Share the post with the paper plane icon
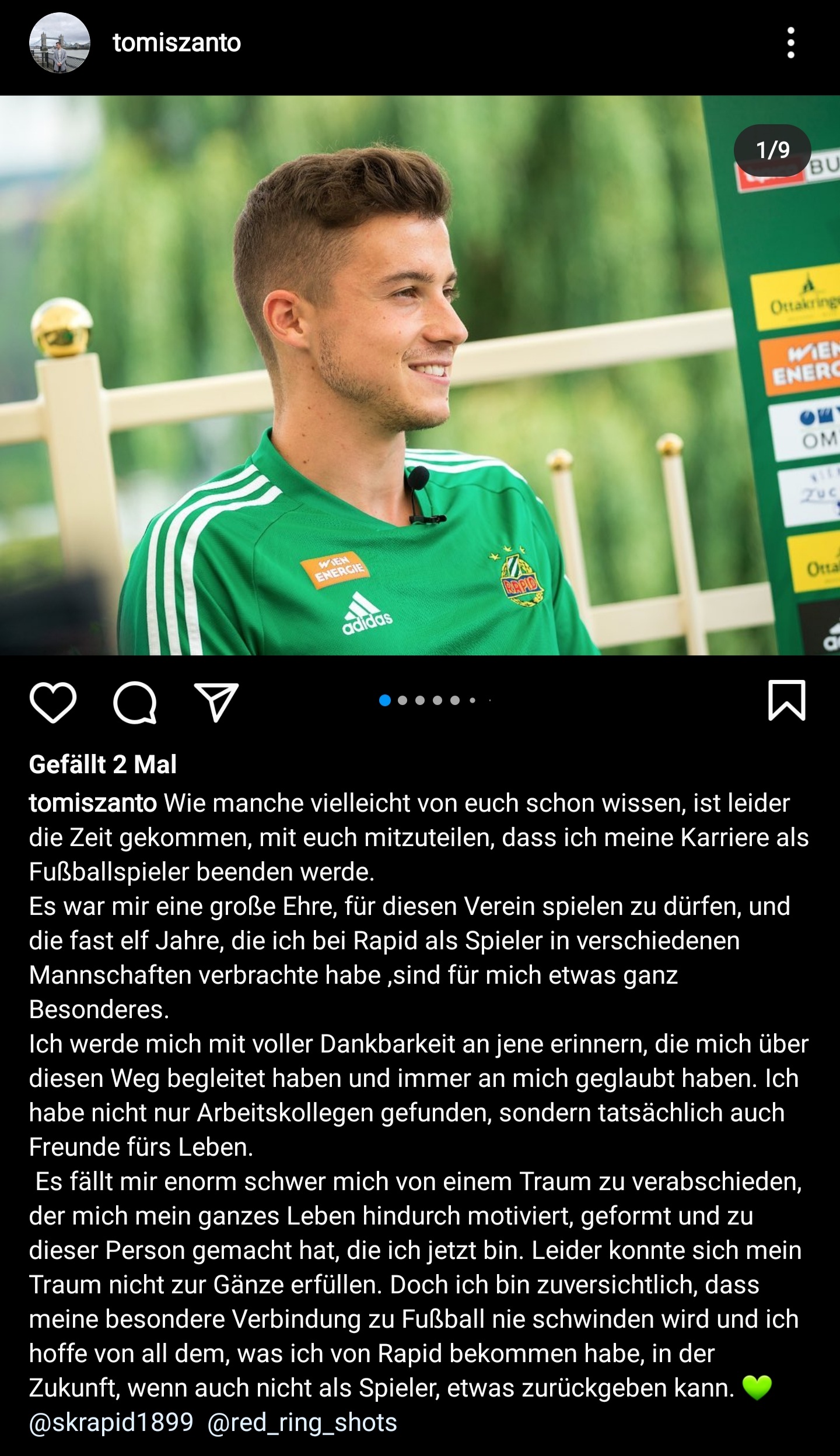The width and height of the screenshot is (840, 1456). 216,702
